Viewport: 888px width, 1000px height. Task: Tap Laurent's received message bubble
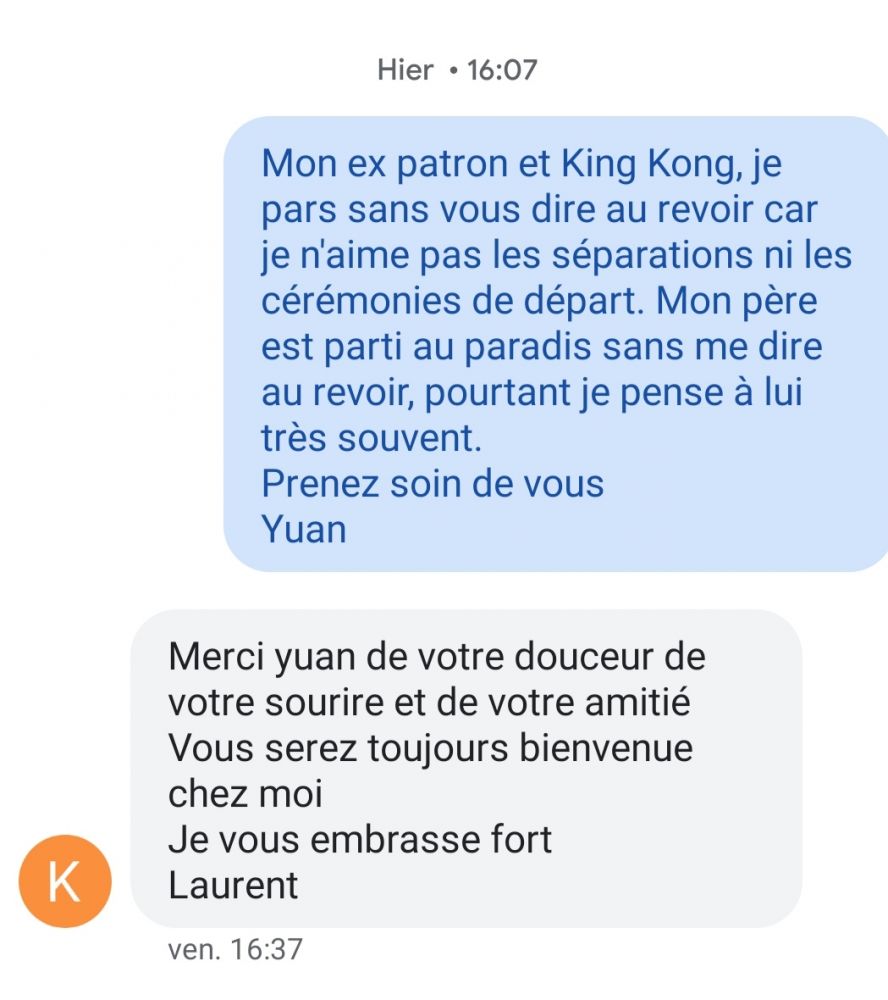click(466, 769)
